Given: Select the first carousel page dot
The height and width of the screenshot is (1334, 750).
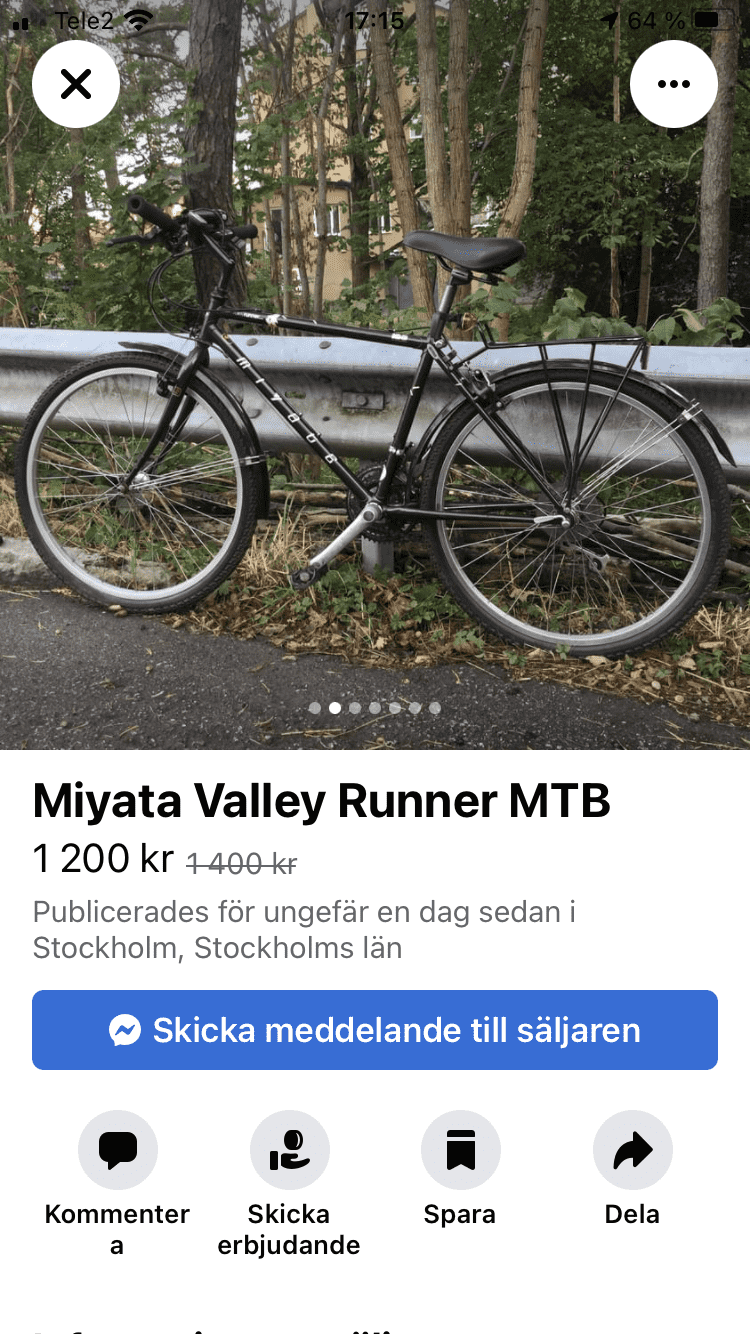Looking at the screenshot, I should (315, 707).
